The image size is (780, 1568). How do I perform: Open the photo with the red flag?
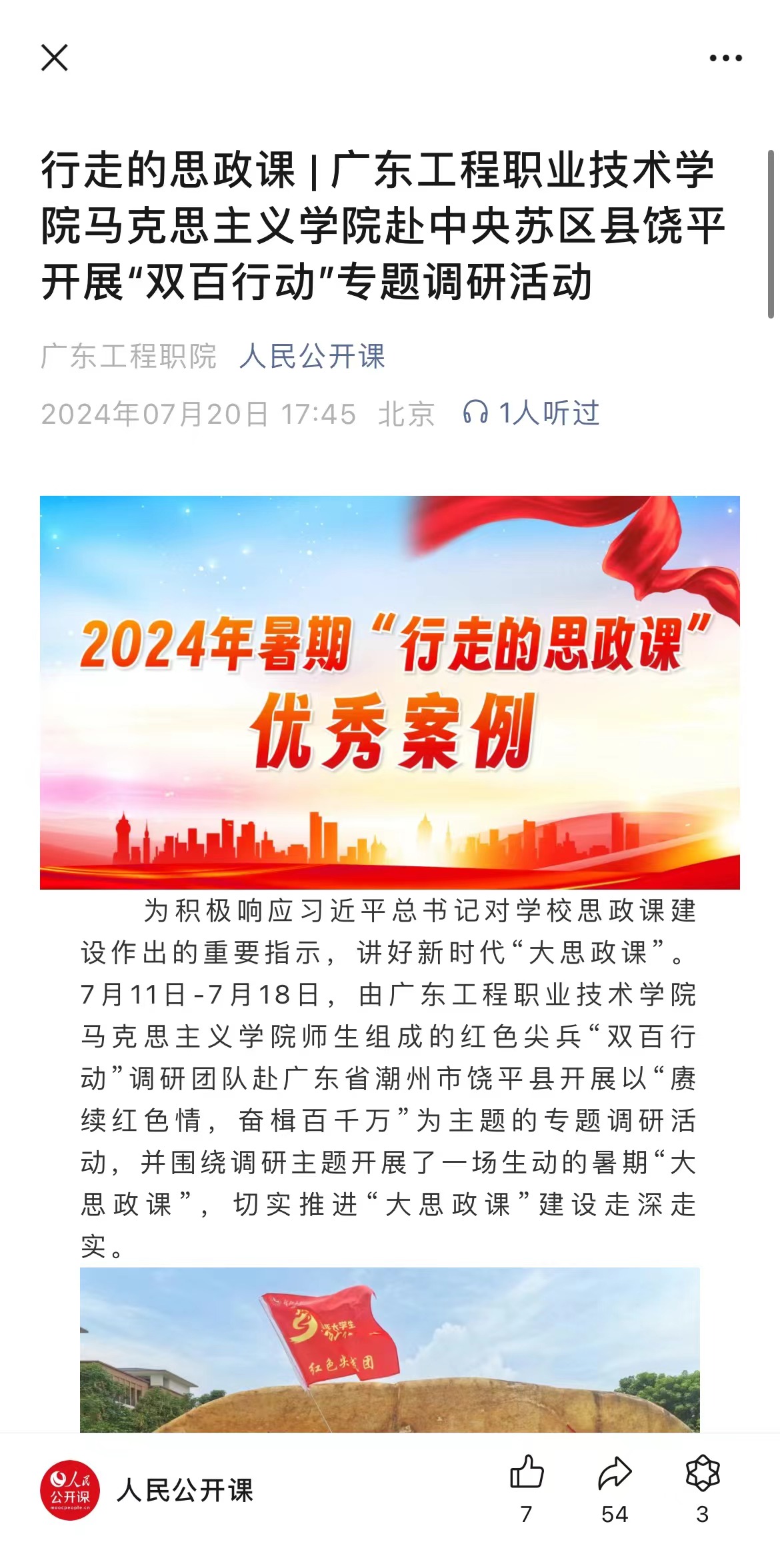pos(390,1349)
